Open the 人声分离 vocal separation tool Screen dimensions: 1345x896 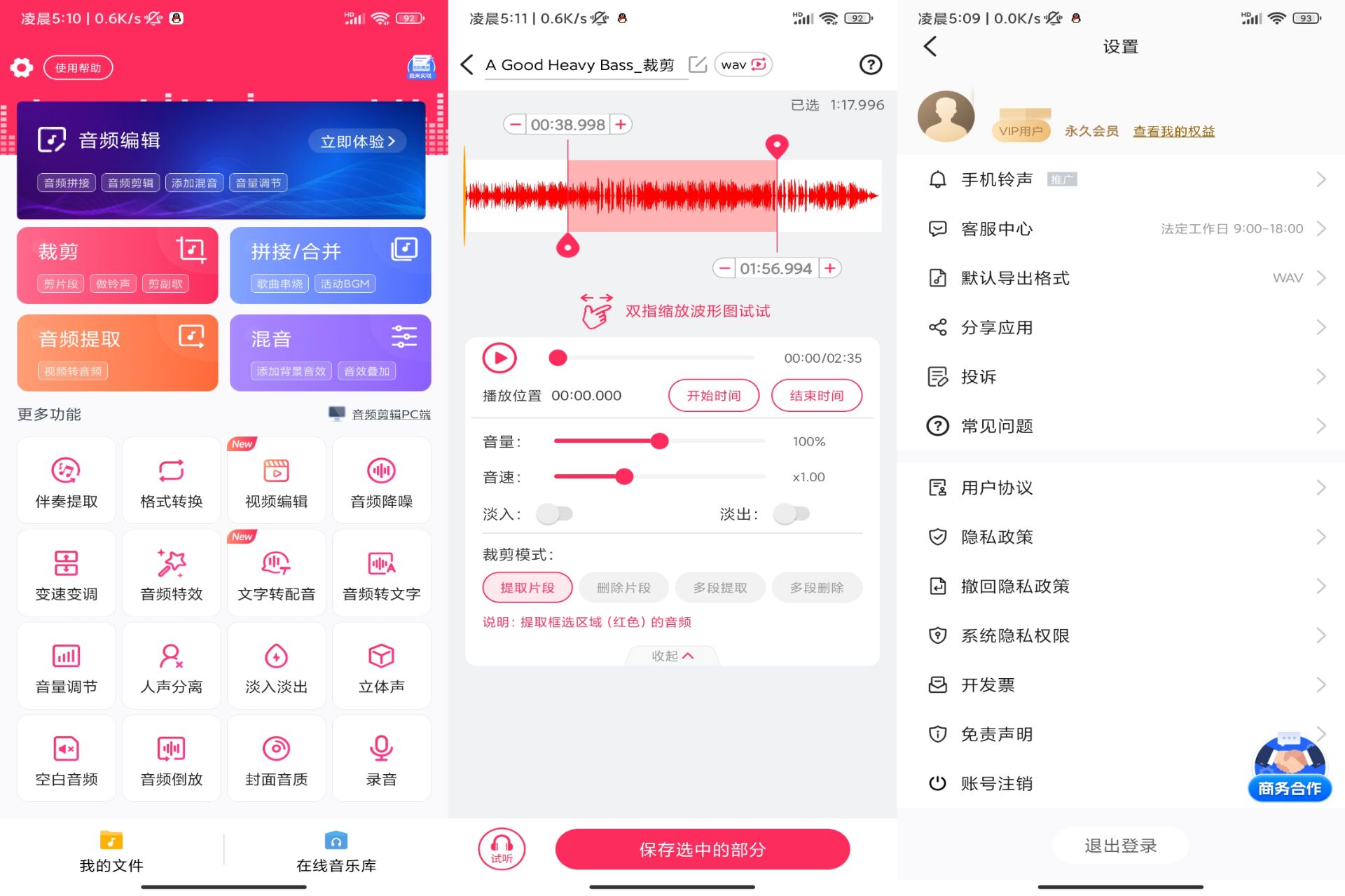pos(171,667)
